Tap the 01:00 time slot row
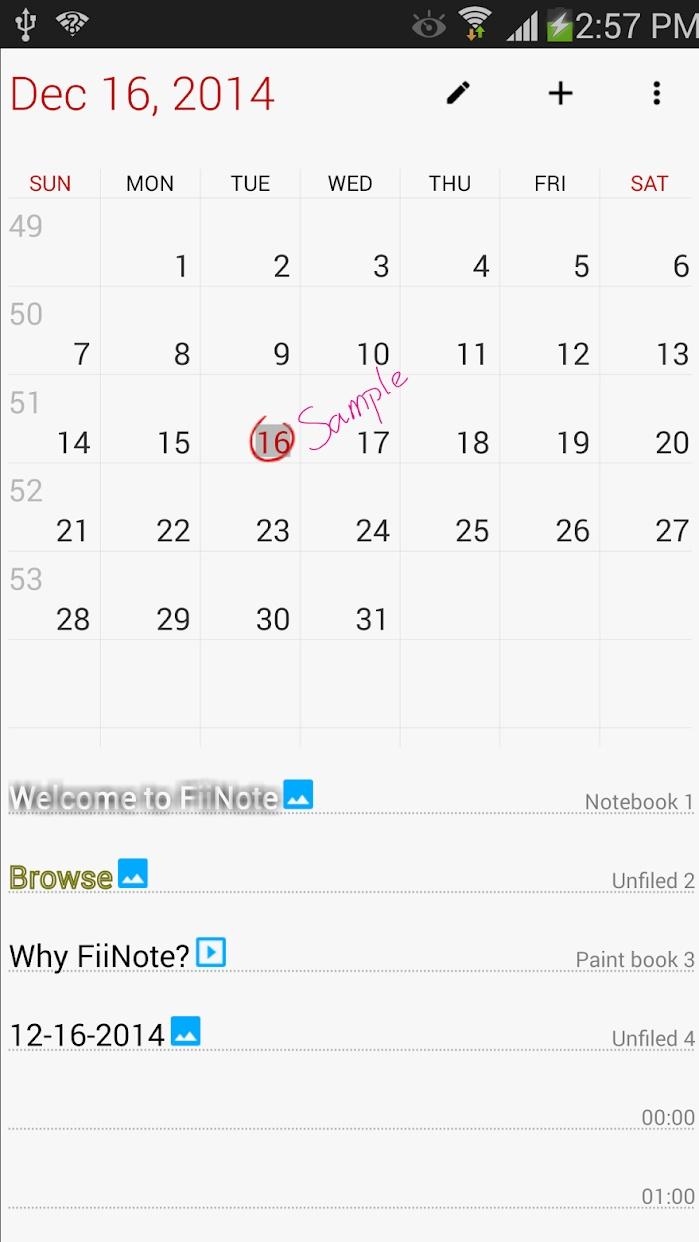Image resolution: width=699 pixels, height=1242 pixels. coord(350,1192)
